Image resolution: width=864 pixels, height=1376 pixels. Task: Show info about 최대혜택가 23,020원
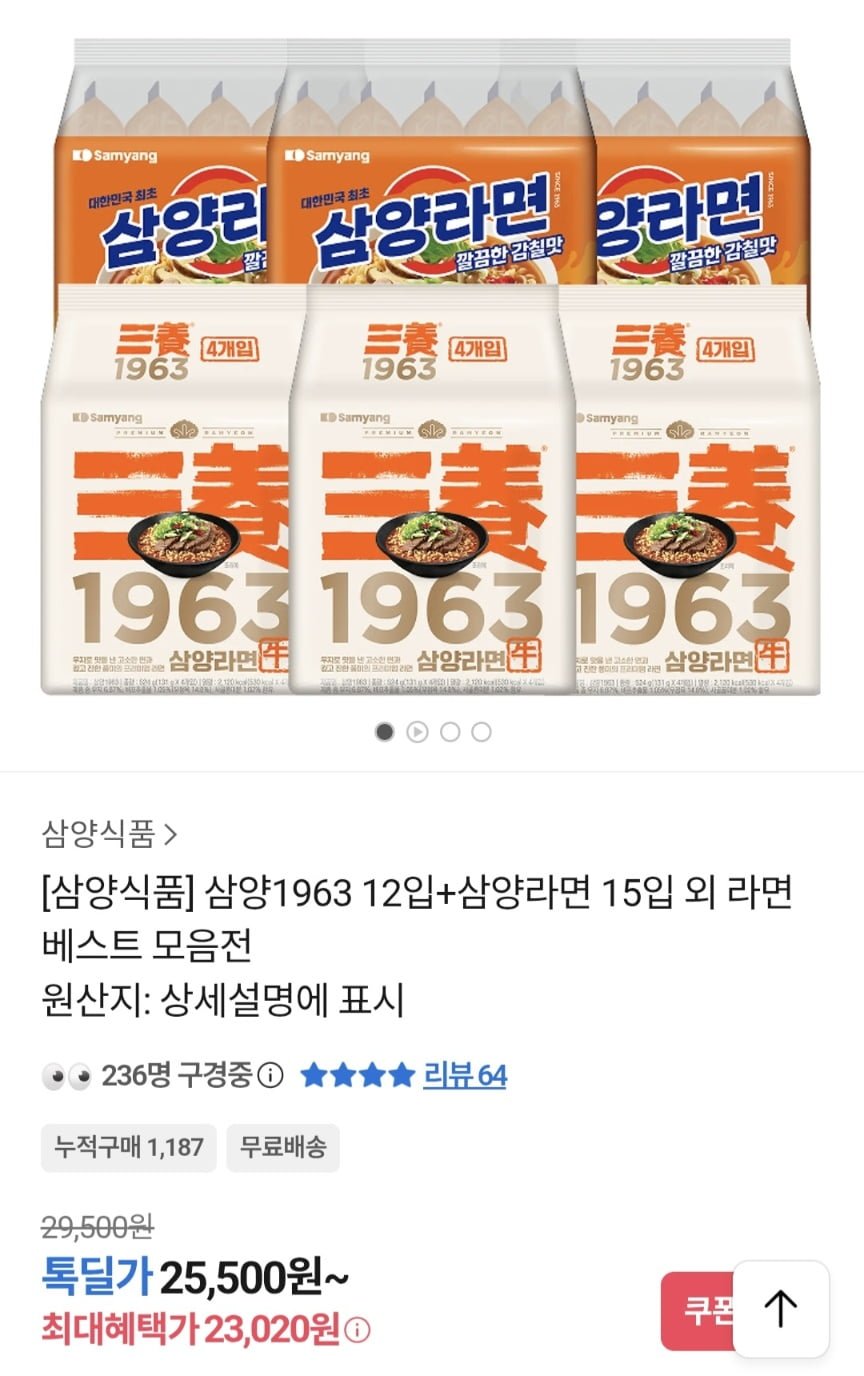coord(358,1330)
